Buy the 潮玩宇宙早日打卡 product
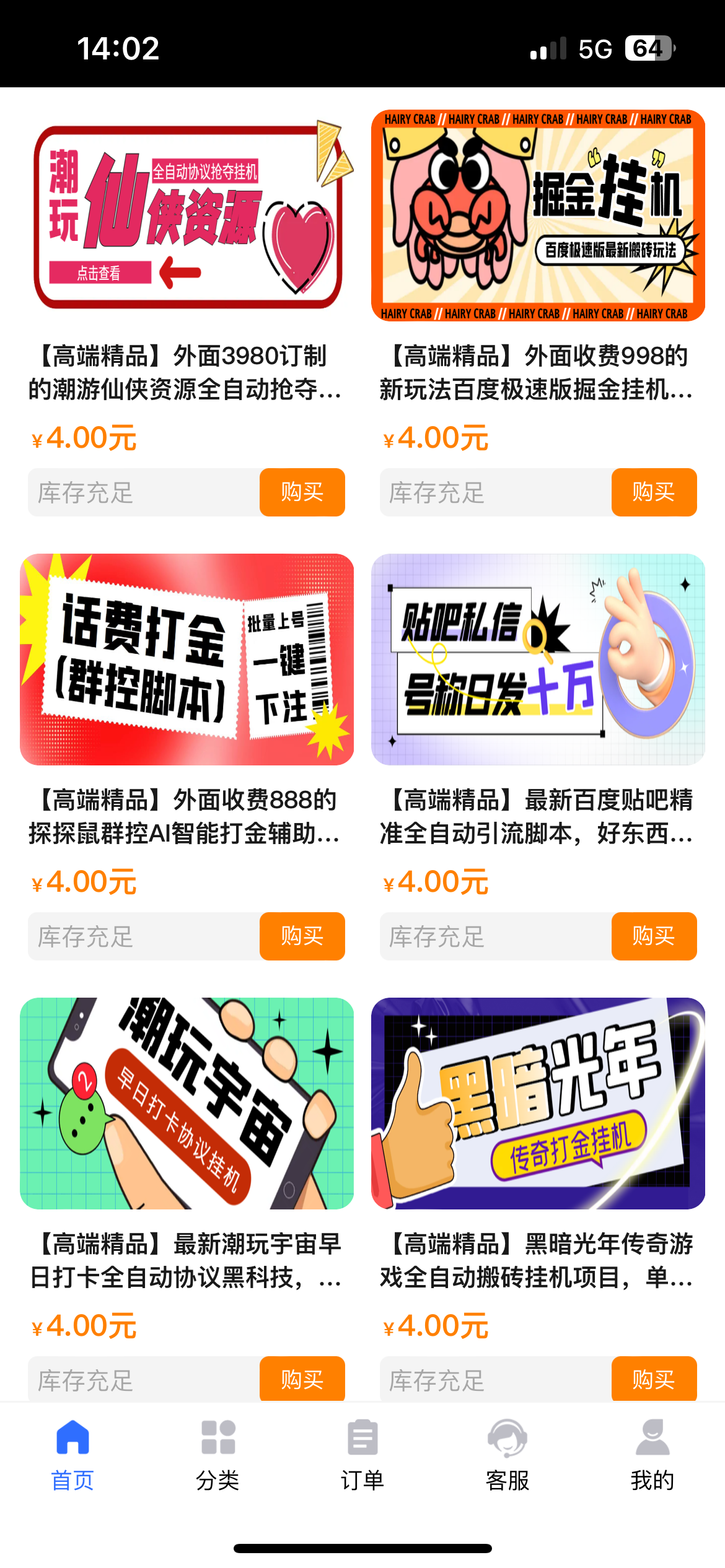The width and height of the screenshot is (725, 1568). (x=302, y=1380)
